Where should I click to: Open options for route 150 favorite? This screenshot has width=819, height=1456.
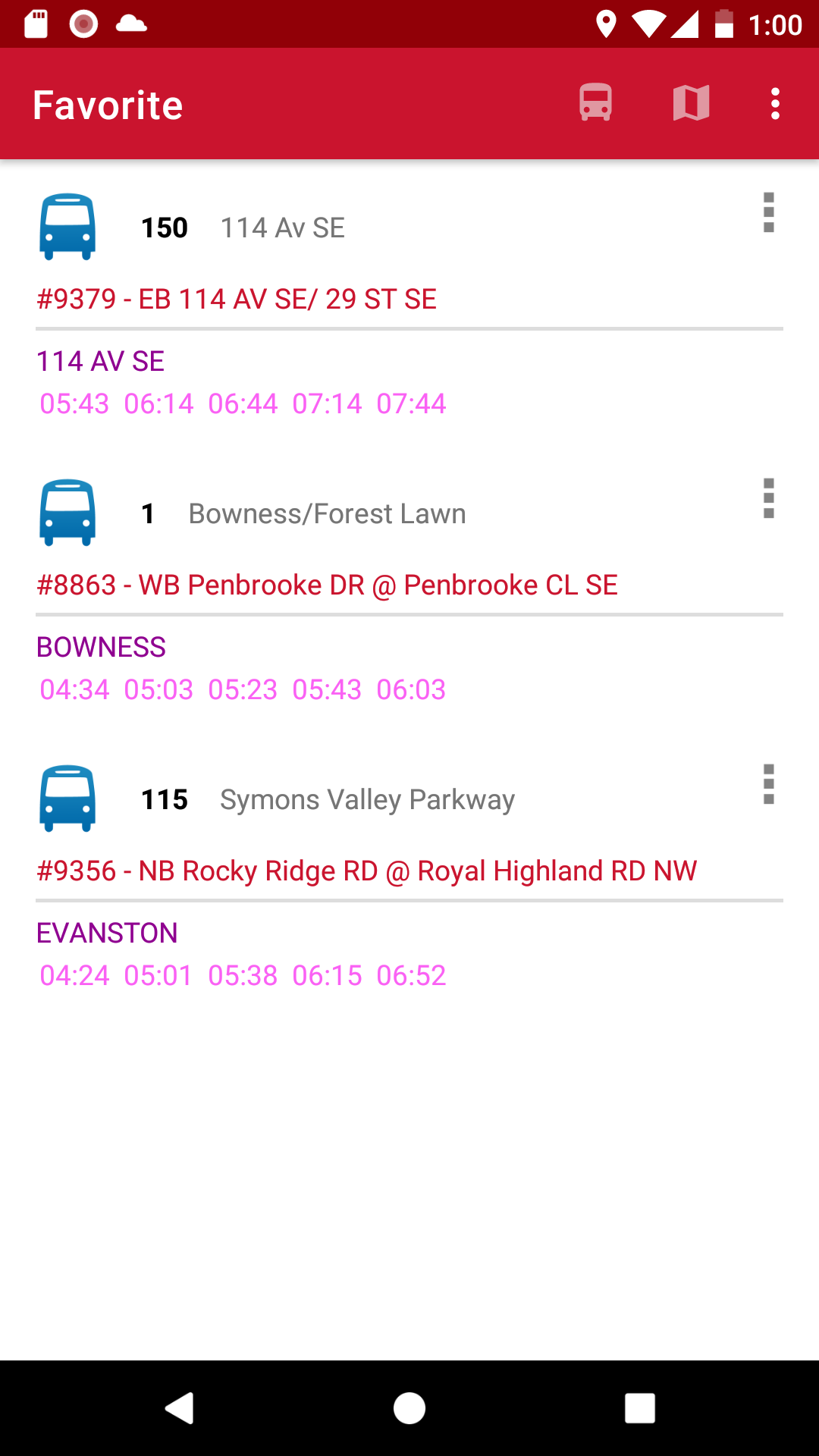pos(768,212)
